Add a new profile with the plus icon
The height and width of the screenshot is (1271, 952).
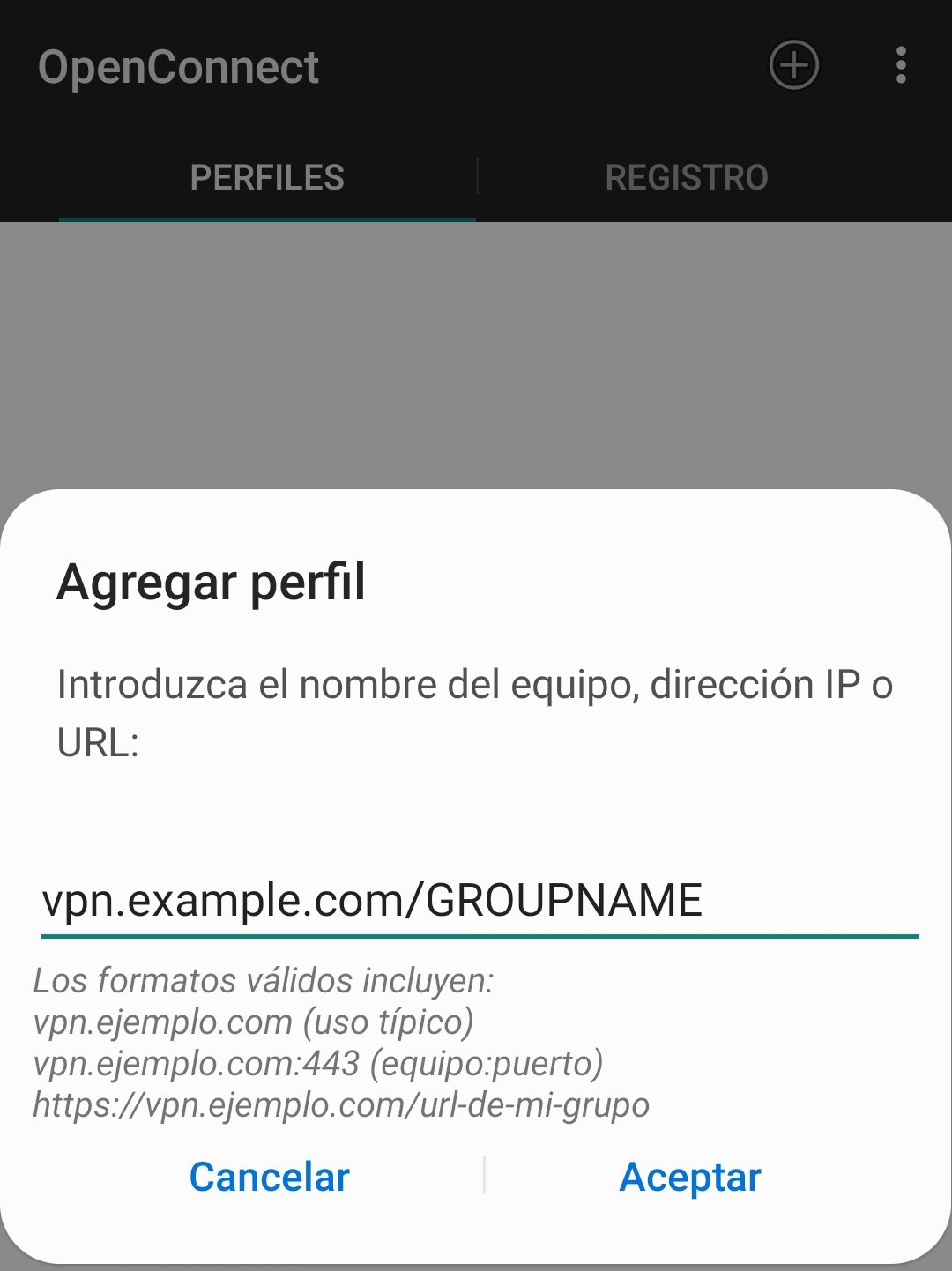[794, 66]
